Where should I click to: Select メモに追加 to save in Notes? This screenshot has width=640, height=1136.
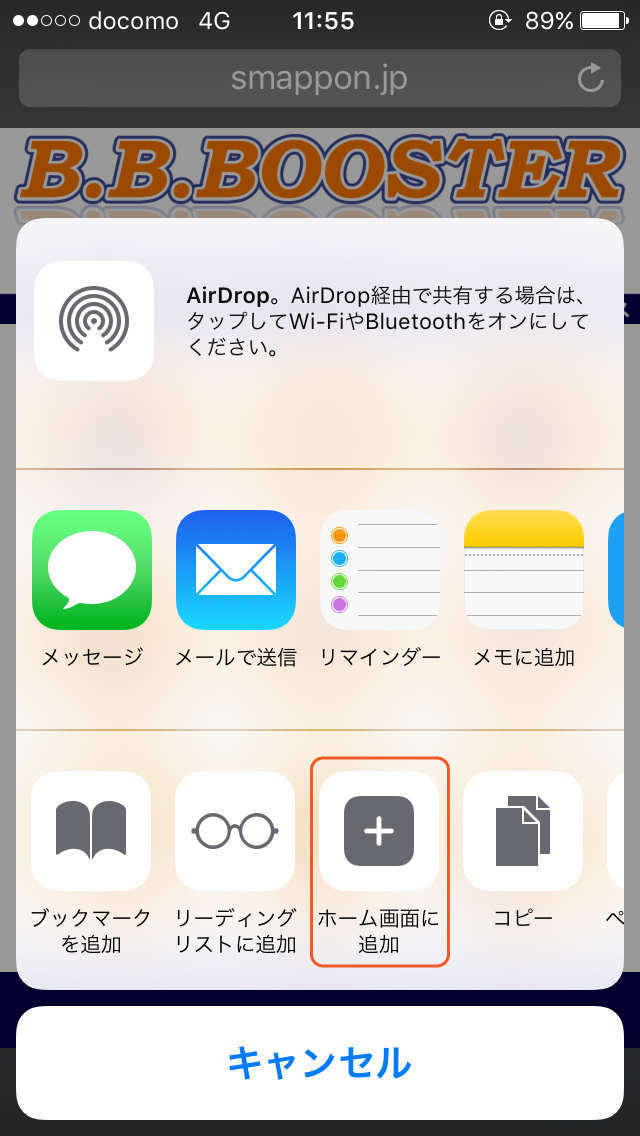click(x=523, y=569)
